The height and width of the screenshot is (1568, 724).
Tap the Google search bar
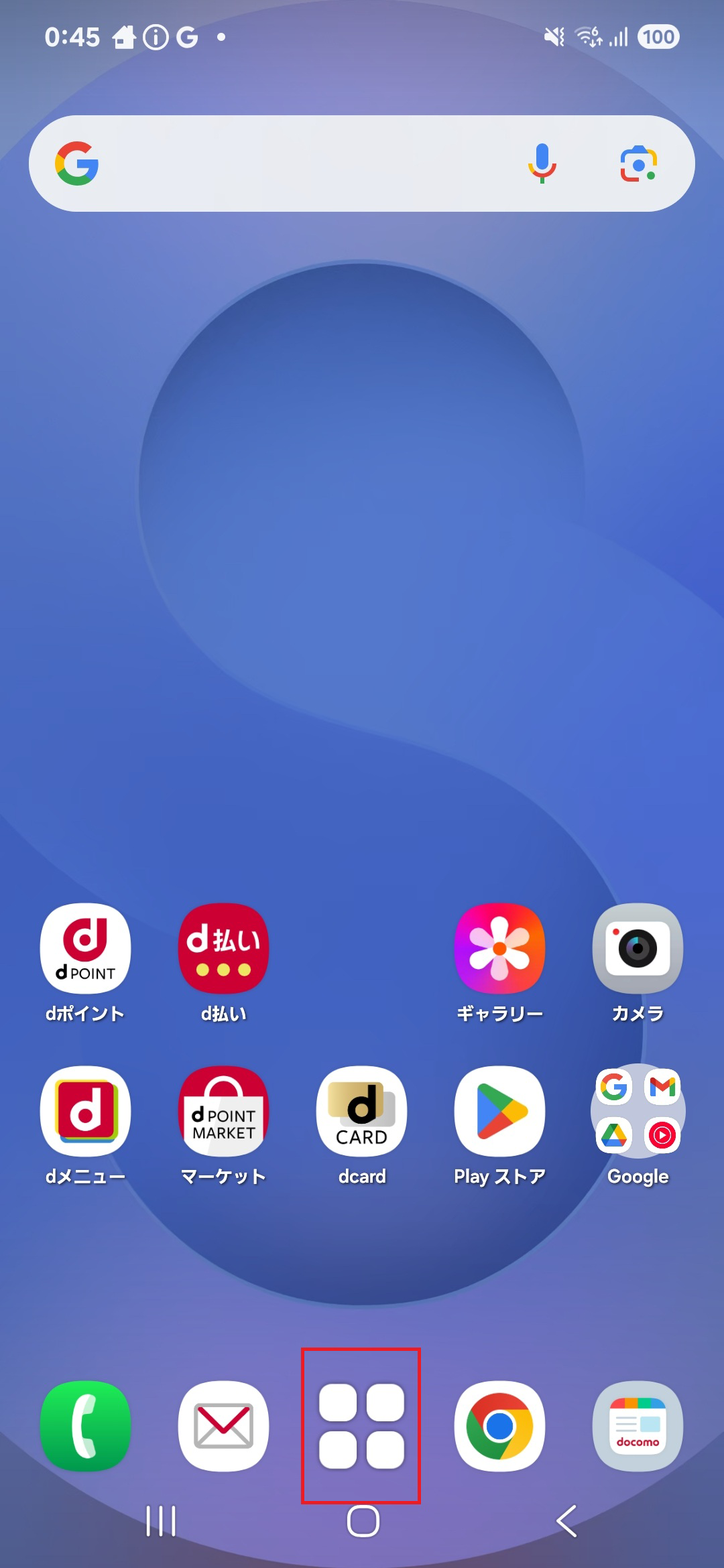coord(302,164)
